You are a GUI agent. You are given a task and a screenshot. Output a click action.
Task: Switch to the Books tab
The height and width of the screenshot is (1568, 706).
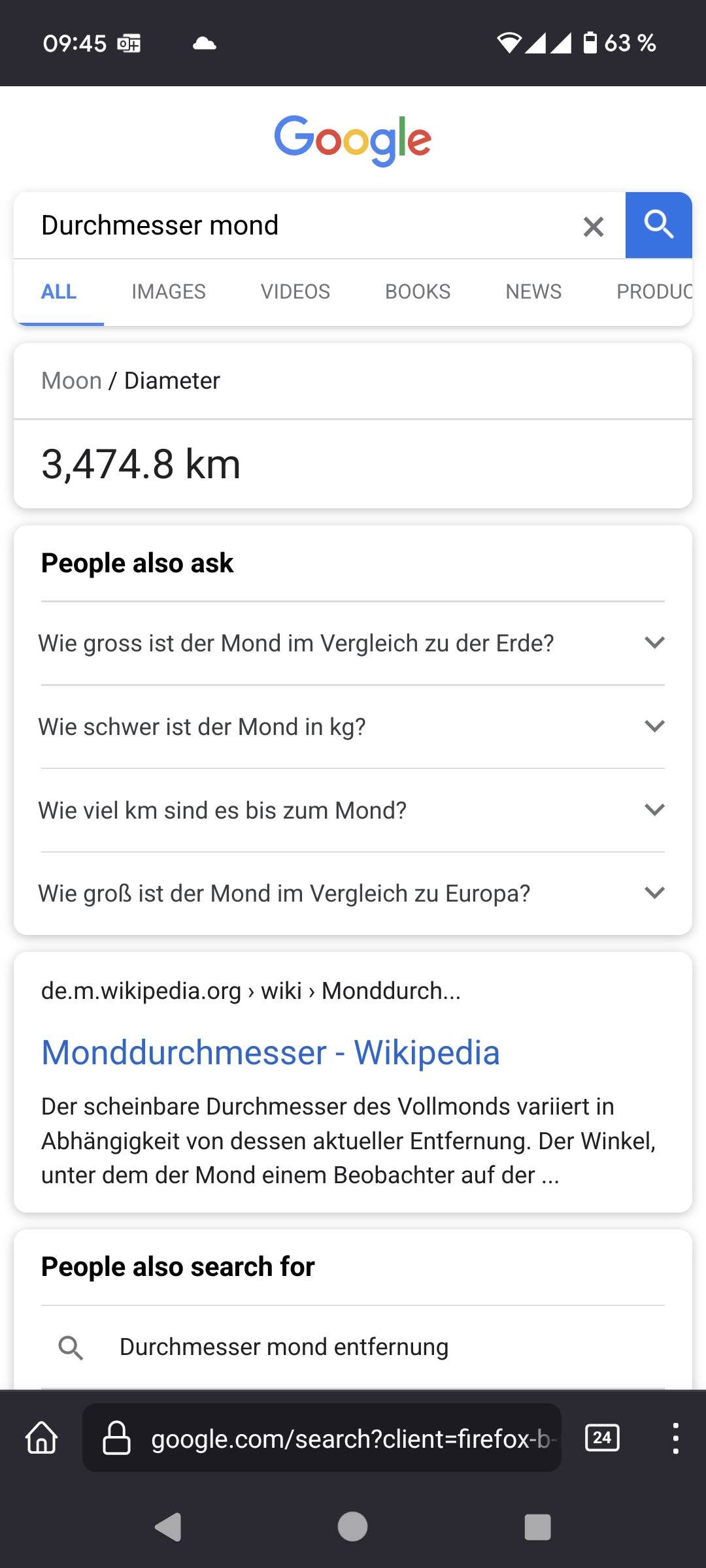418,291
